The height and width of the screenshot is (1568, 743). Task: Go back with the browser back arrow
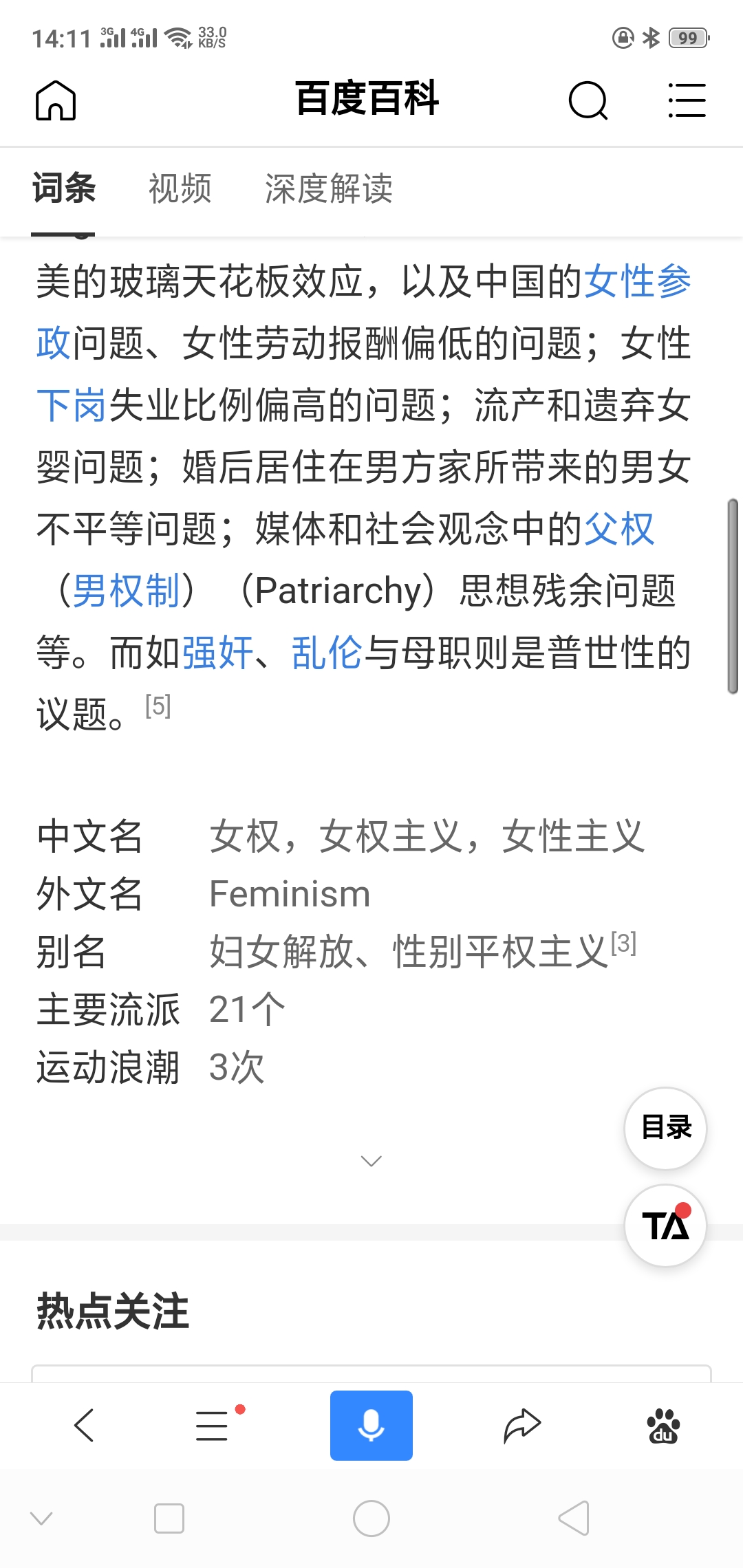(84, 1425)
